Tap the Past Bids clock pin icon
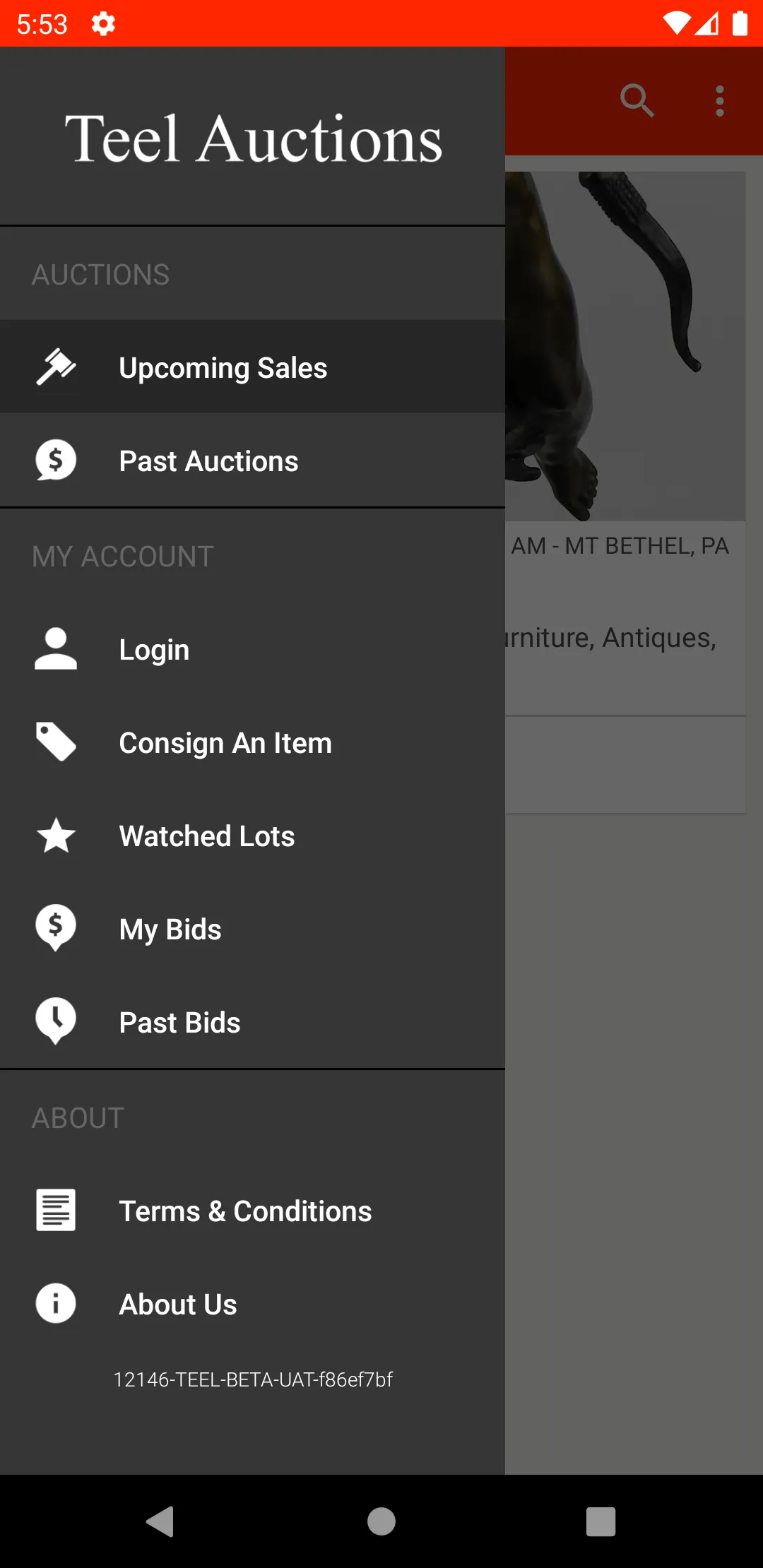763x1568 pixels. (57, 1021)
